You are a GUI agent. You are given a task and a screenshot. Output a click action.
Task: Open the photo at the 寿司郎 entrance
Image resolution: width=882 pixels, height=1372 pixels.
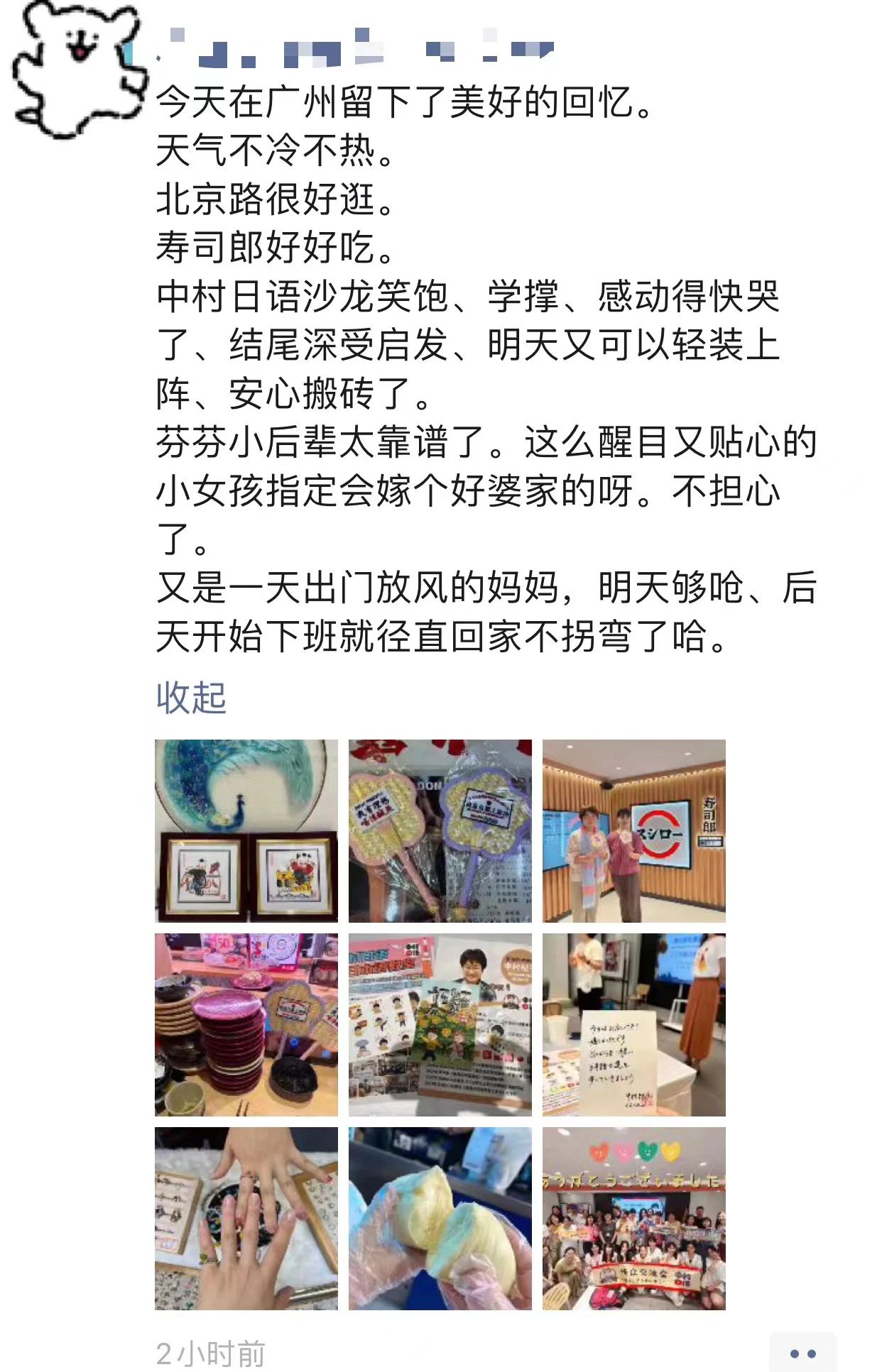pyautogui.click(x=633, y=830)
